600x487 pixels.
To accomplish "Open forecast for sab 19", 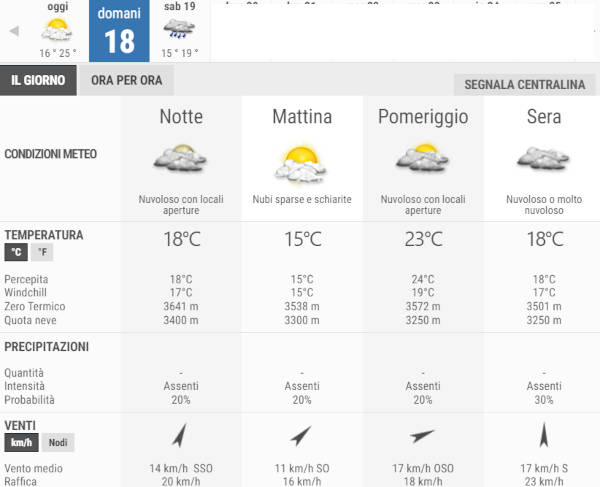I will (180, 30).
